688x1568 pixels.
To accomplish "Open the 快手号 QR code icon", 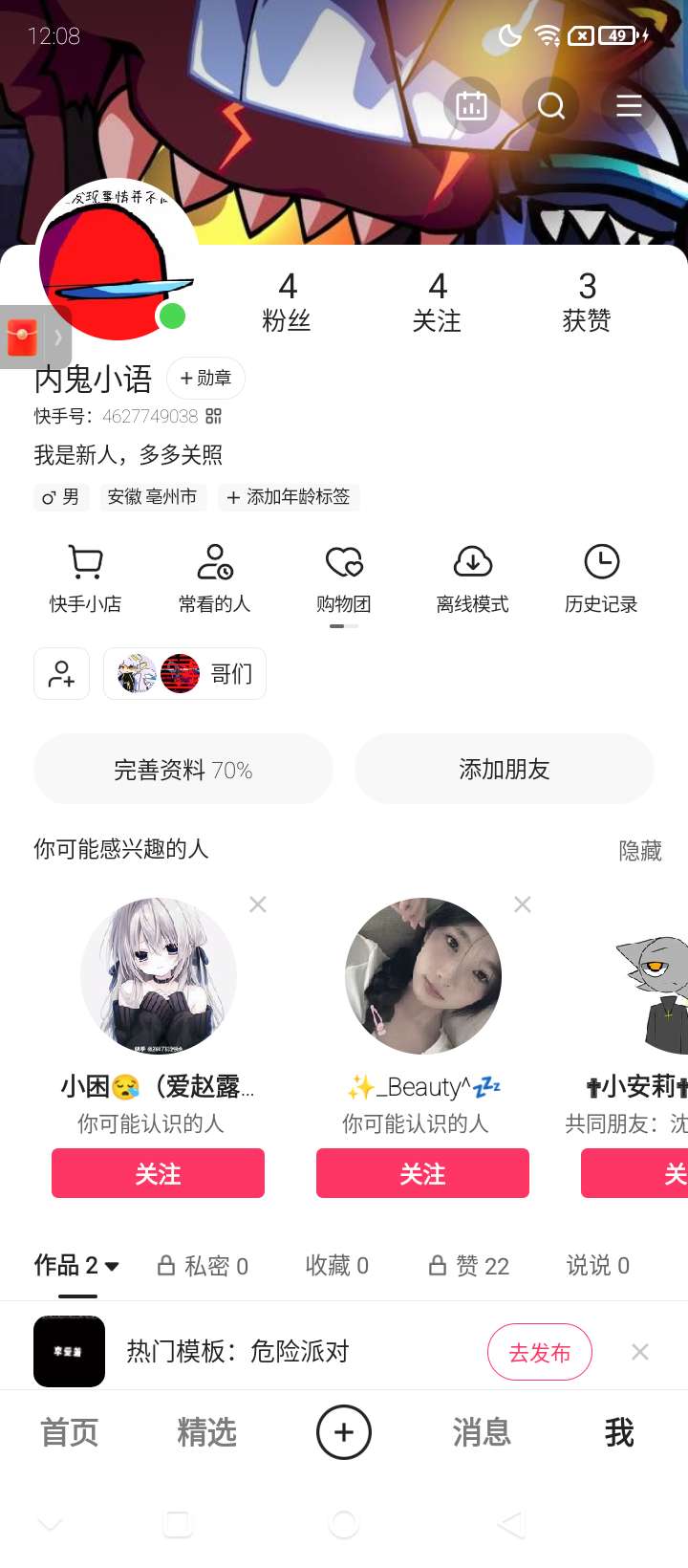I will click(x=214, y=416).
